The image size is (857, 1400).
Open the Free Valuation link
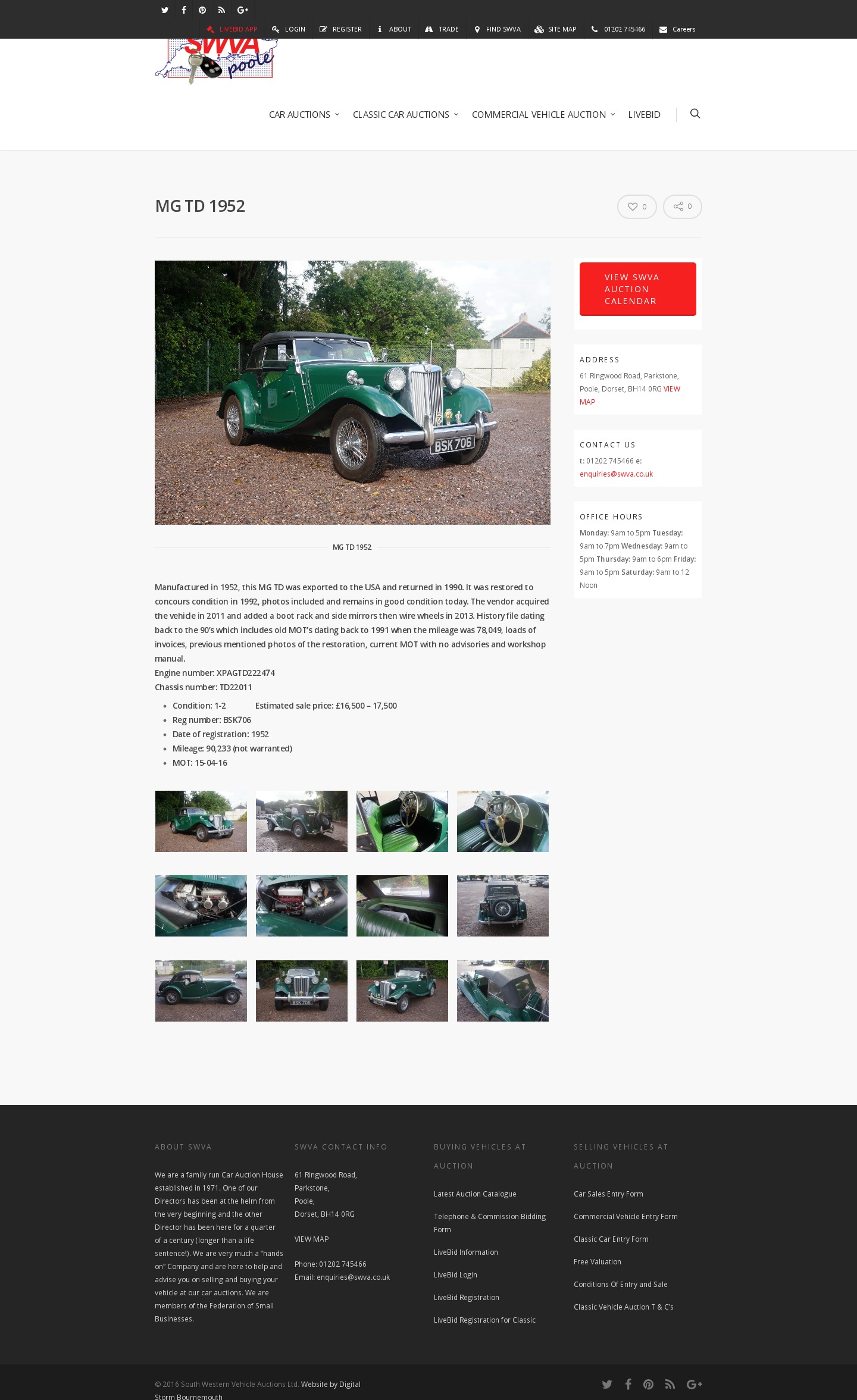point(597,1261)
